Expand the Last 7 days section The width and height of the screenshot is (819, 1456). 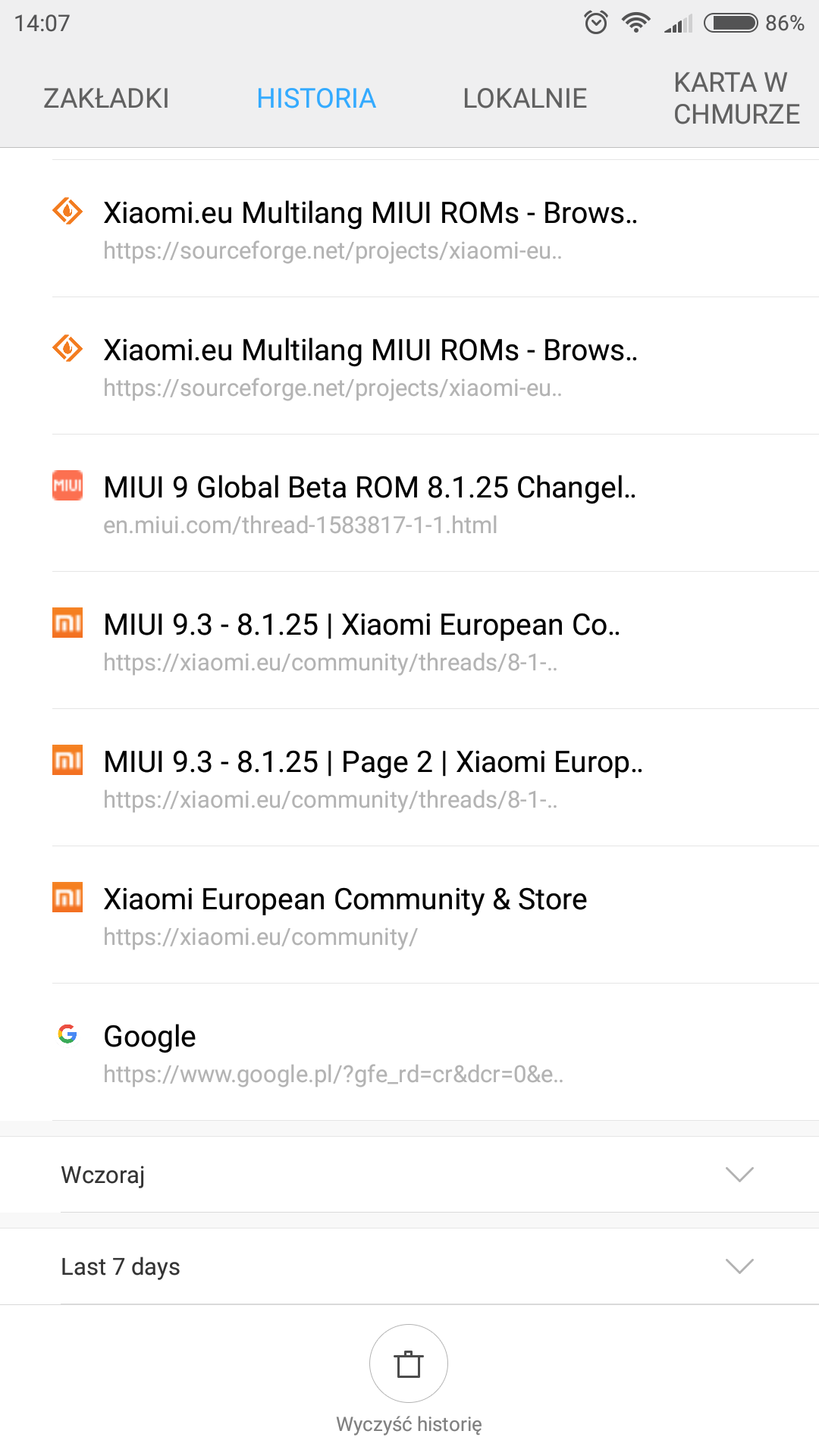pyautogui.click(x=409, y=1266)
